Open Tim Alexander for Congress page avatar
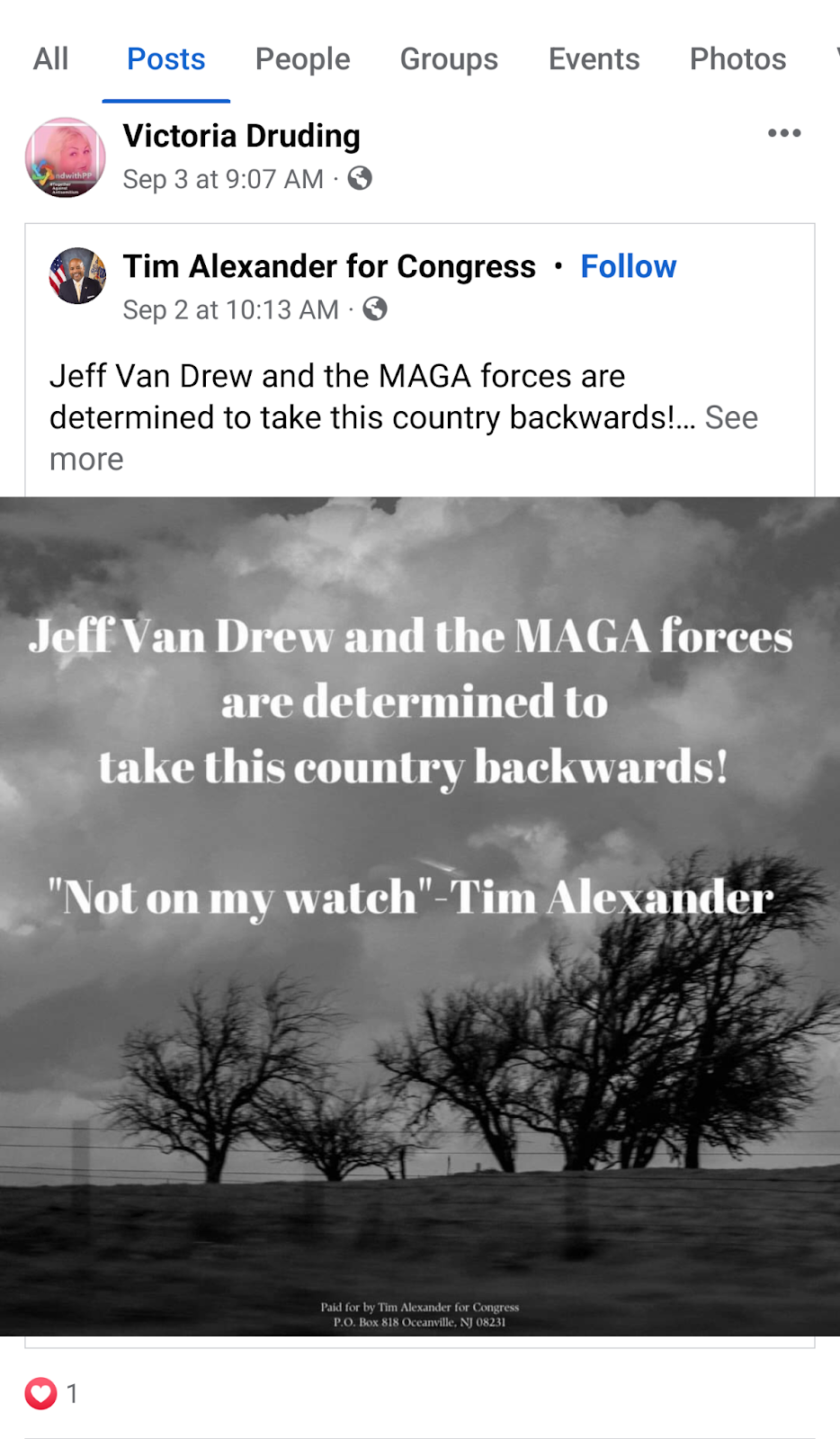The height and width of the screenshot is (1439, 840). pos(77,275)
